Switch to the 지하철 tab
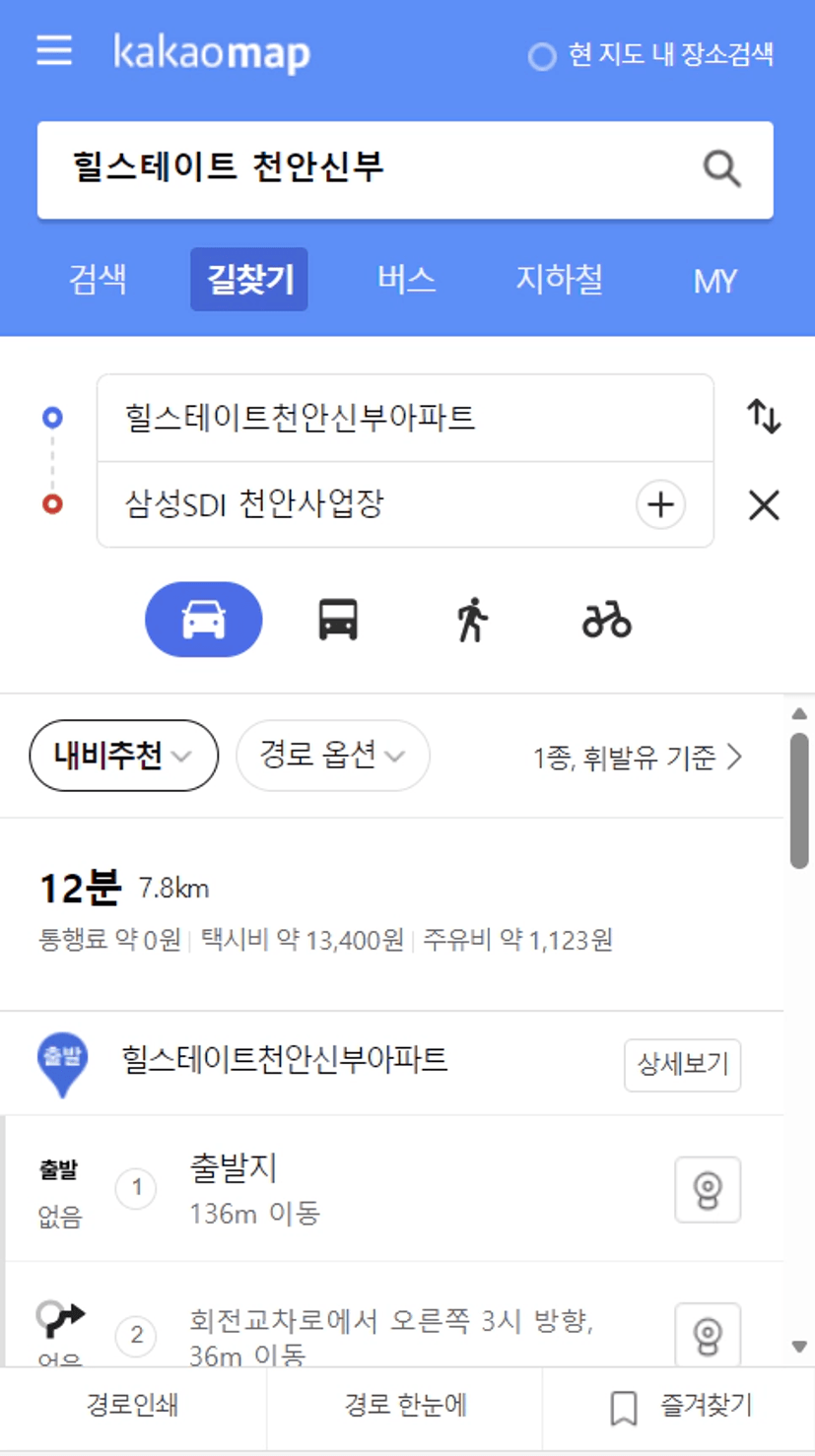 pos(559,280)
